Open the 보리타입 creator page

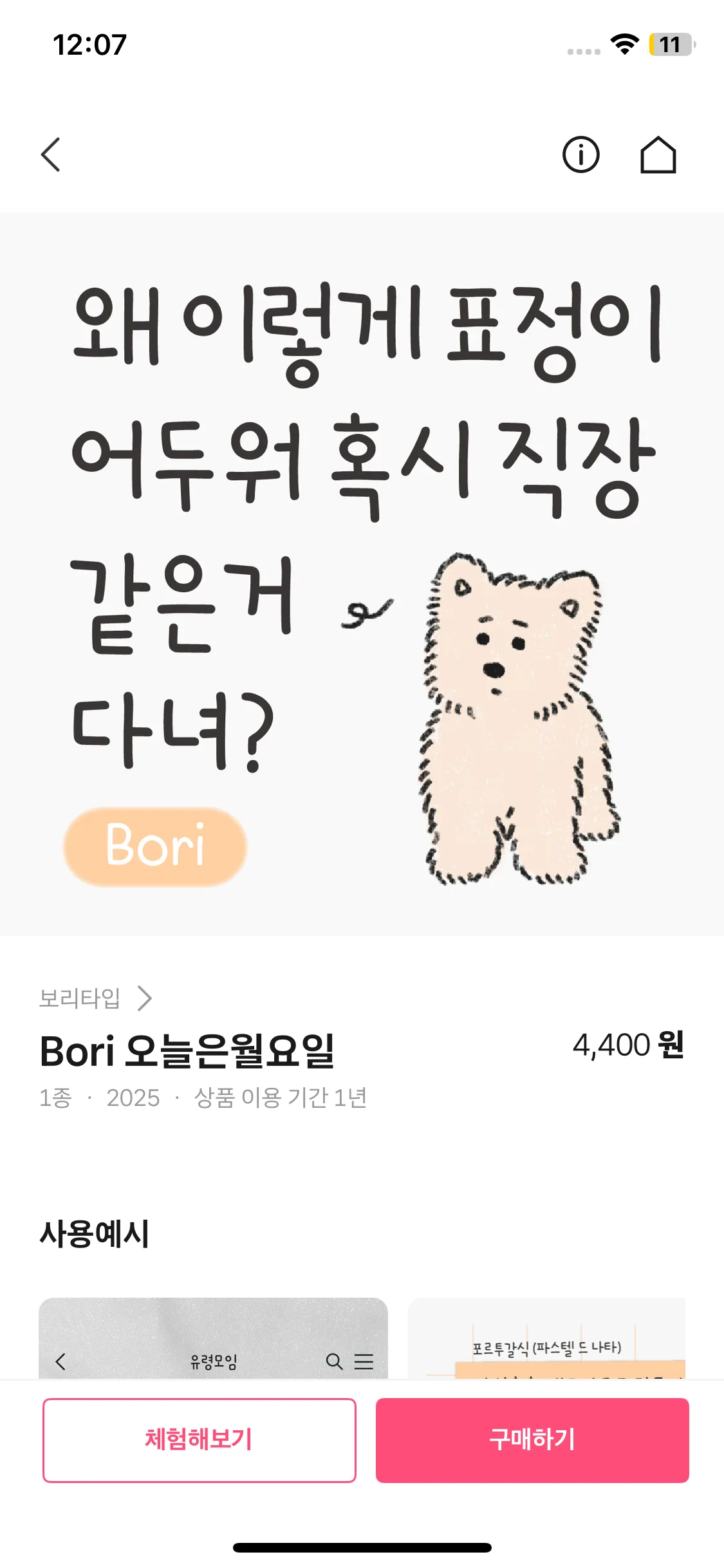pyautogui.click(x=95, y=998)
